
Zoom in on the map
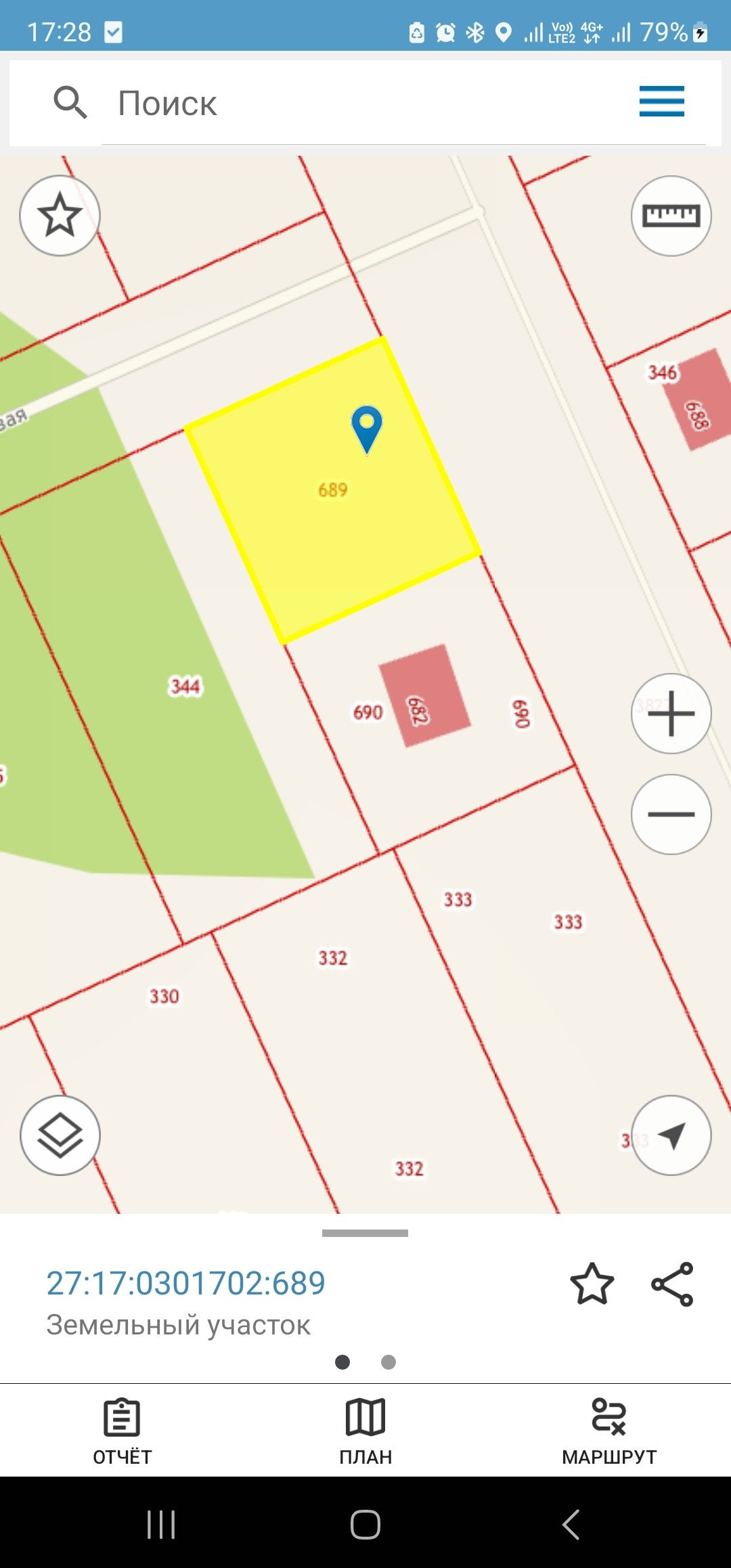click(x=671, y=714)
